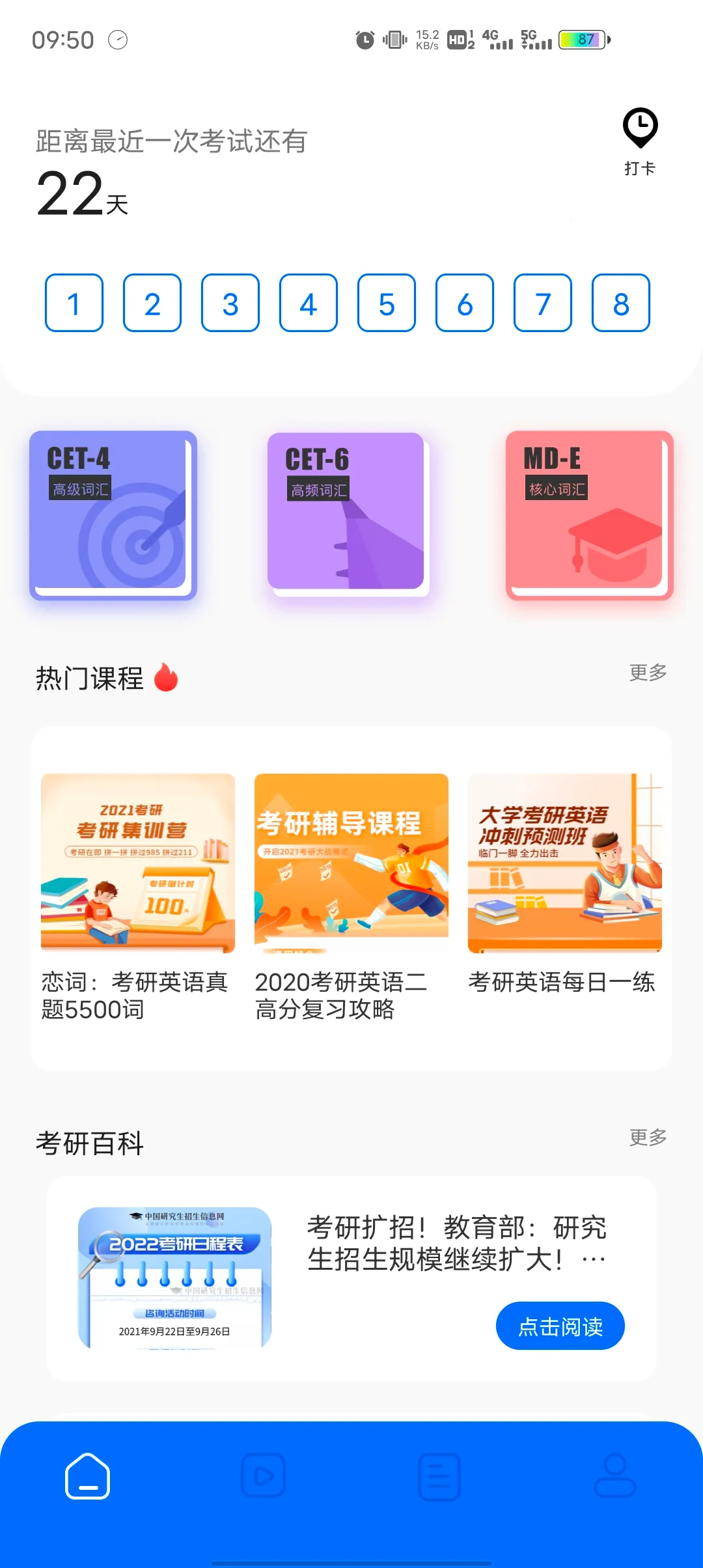View 更多 next to 热门课程
The height and width of the screenshot is (1568, 703).
coord(648,673)
